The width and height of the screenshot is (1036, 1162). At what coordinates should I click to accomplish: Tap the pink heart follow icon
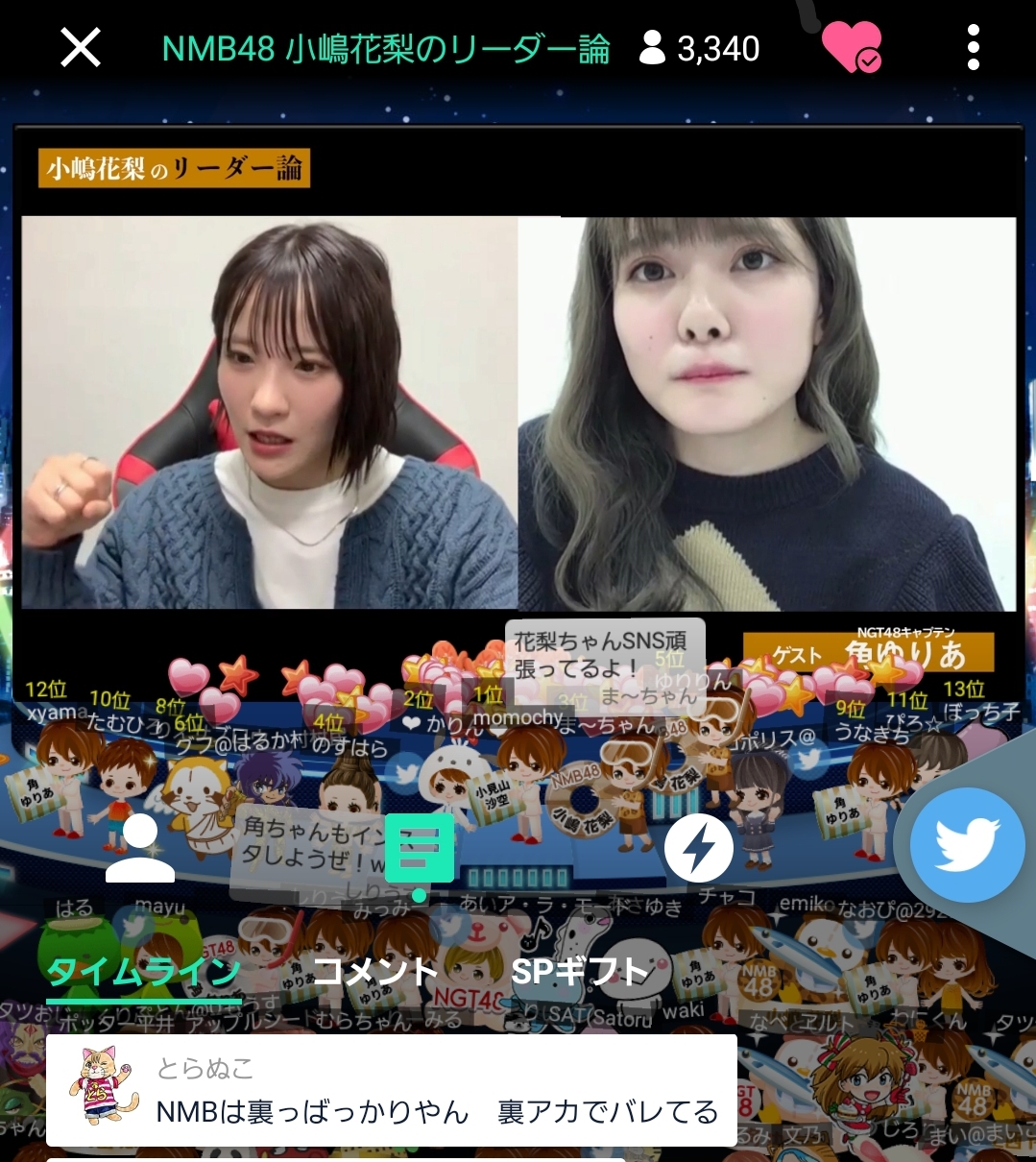[851, 47]
